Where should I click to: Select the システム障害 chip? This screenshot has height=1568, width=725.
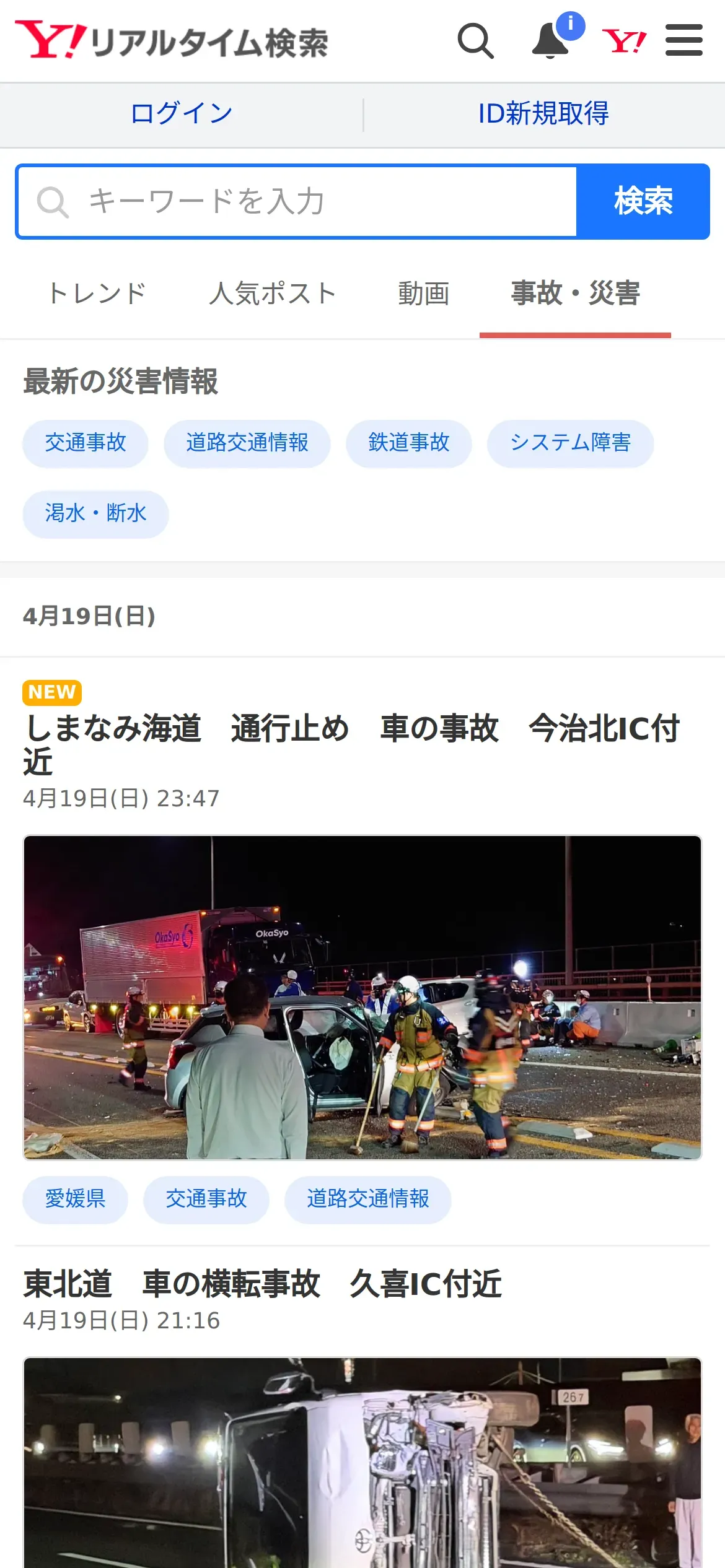570,443
